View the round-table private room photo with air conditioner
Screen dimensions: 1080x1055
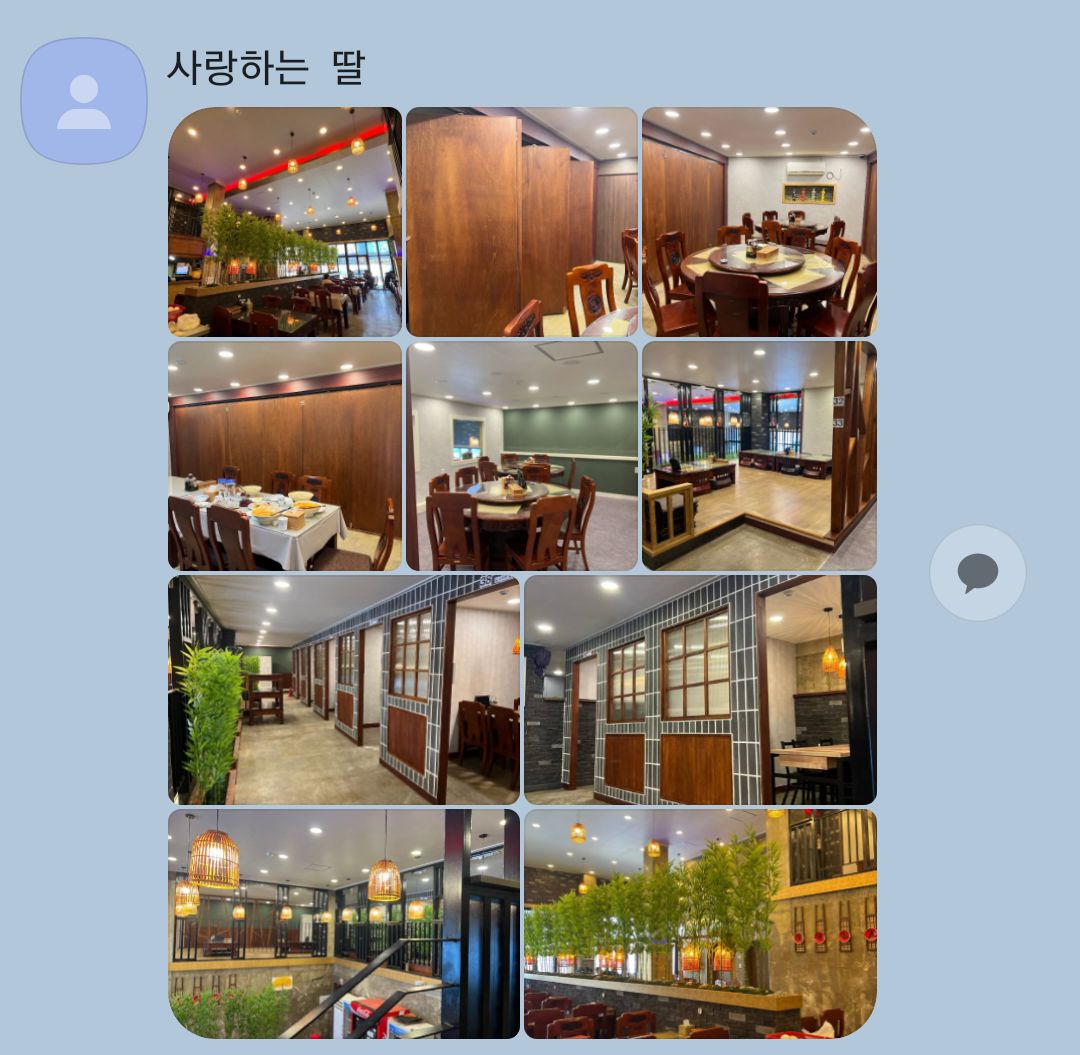759,222
